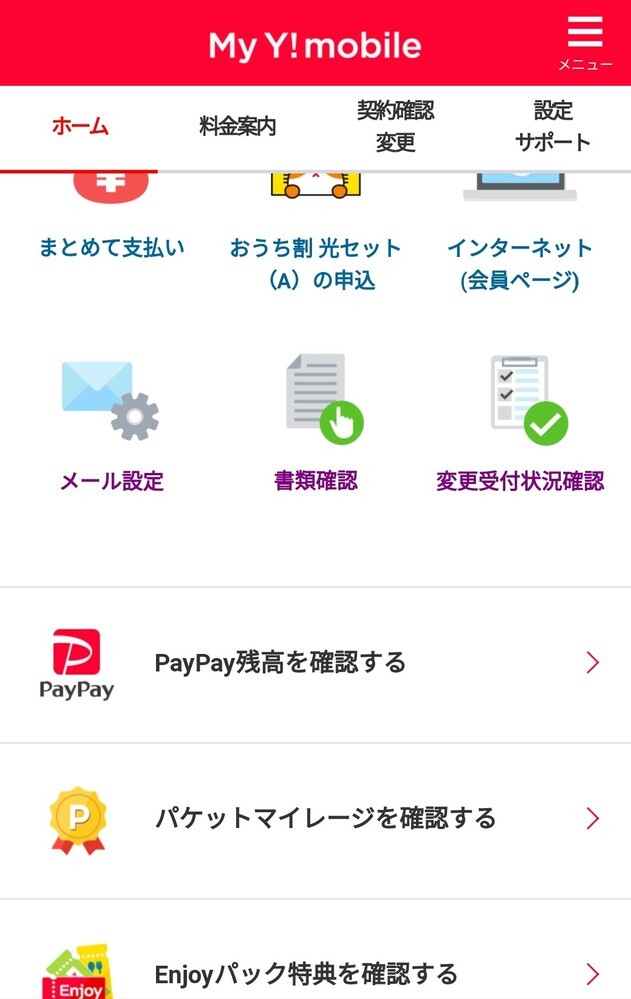Go to the 設定 サポート tab

(x=553, y=127)
